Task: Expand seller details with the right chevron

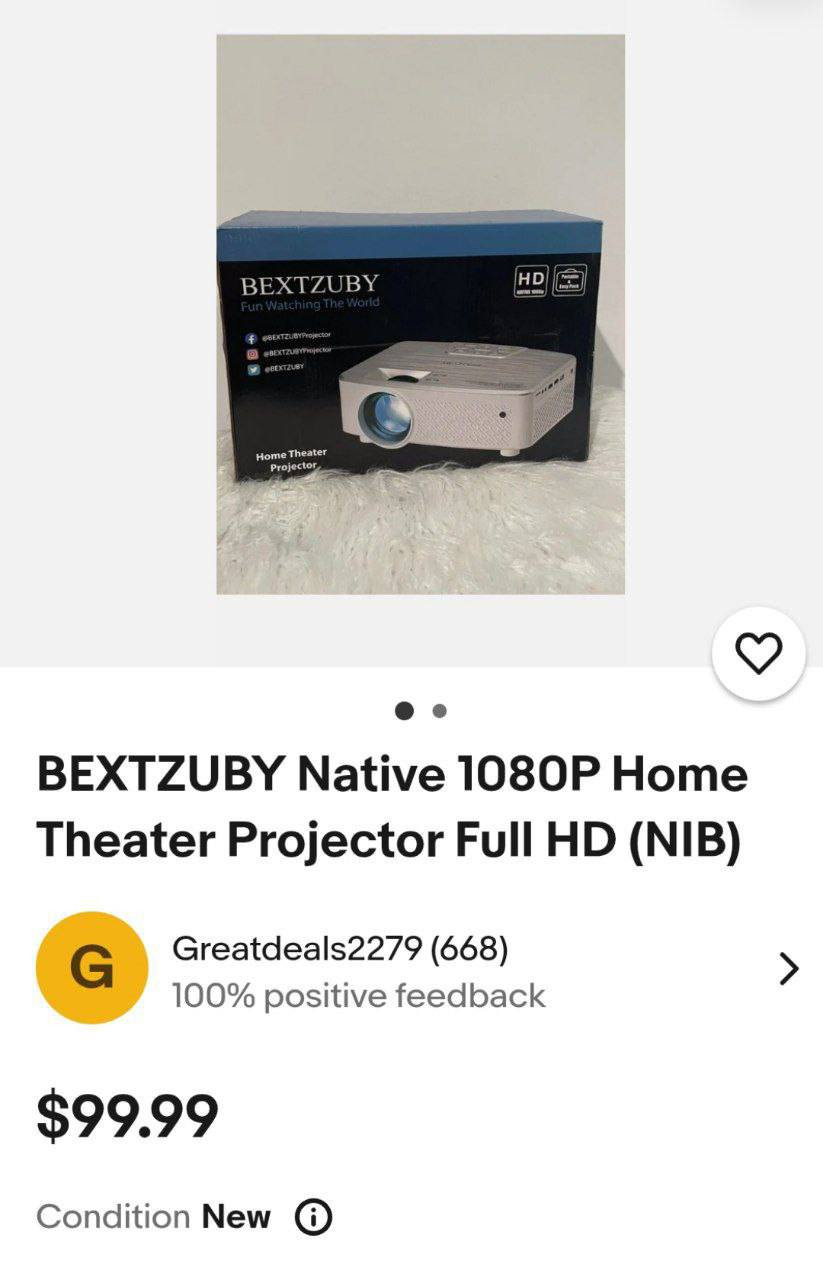Action: click(x=789, y=967)
